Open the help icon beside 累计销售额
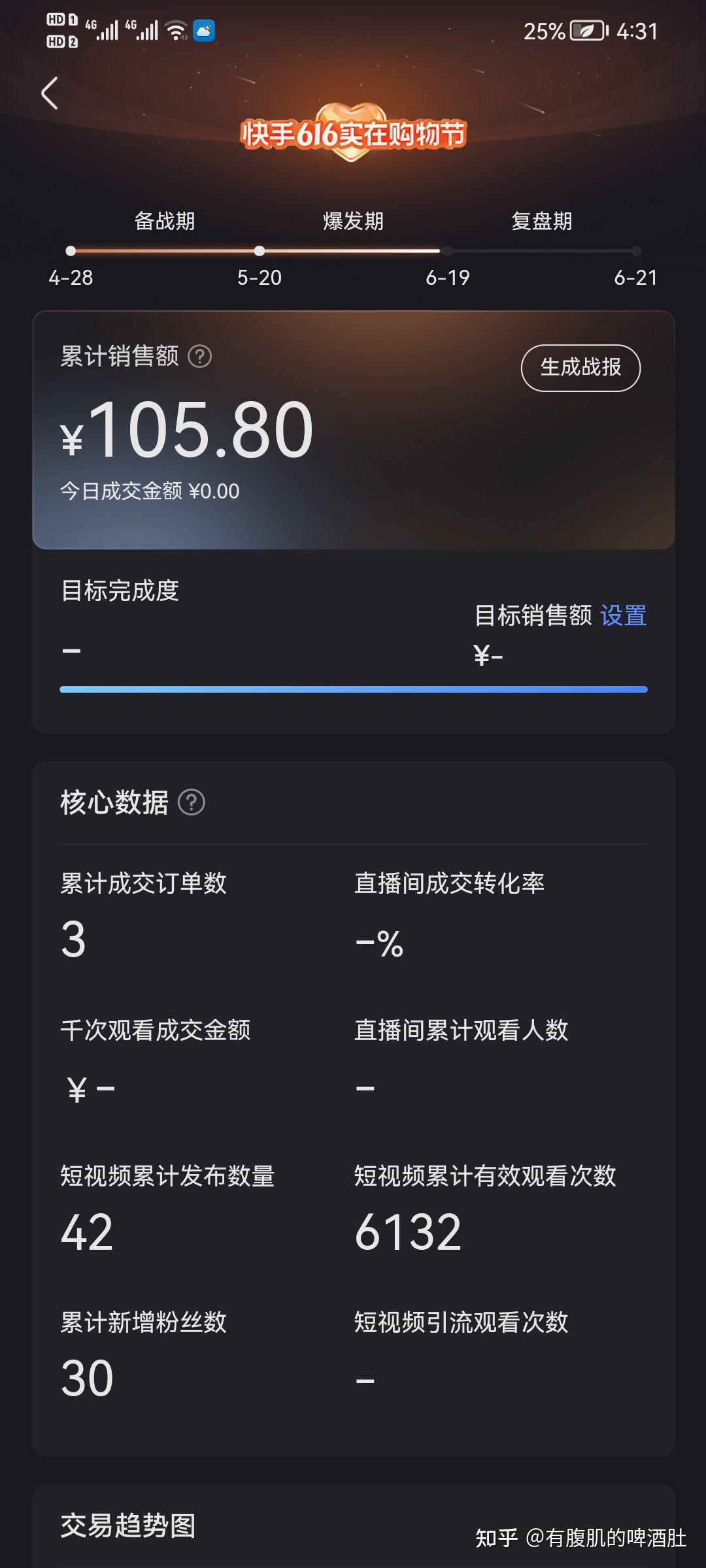This screenshot has height=1568, width=706. [200, 357]
